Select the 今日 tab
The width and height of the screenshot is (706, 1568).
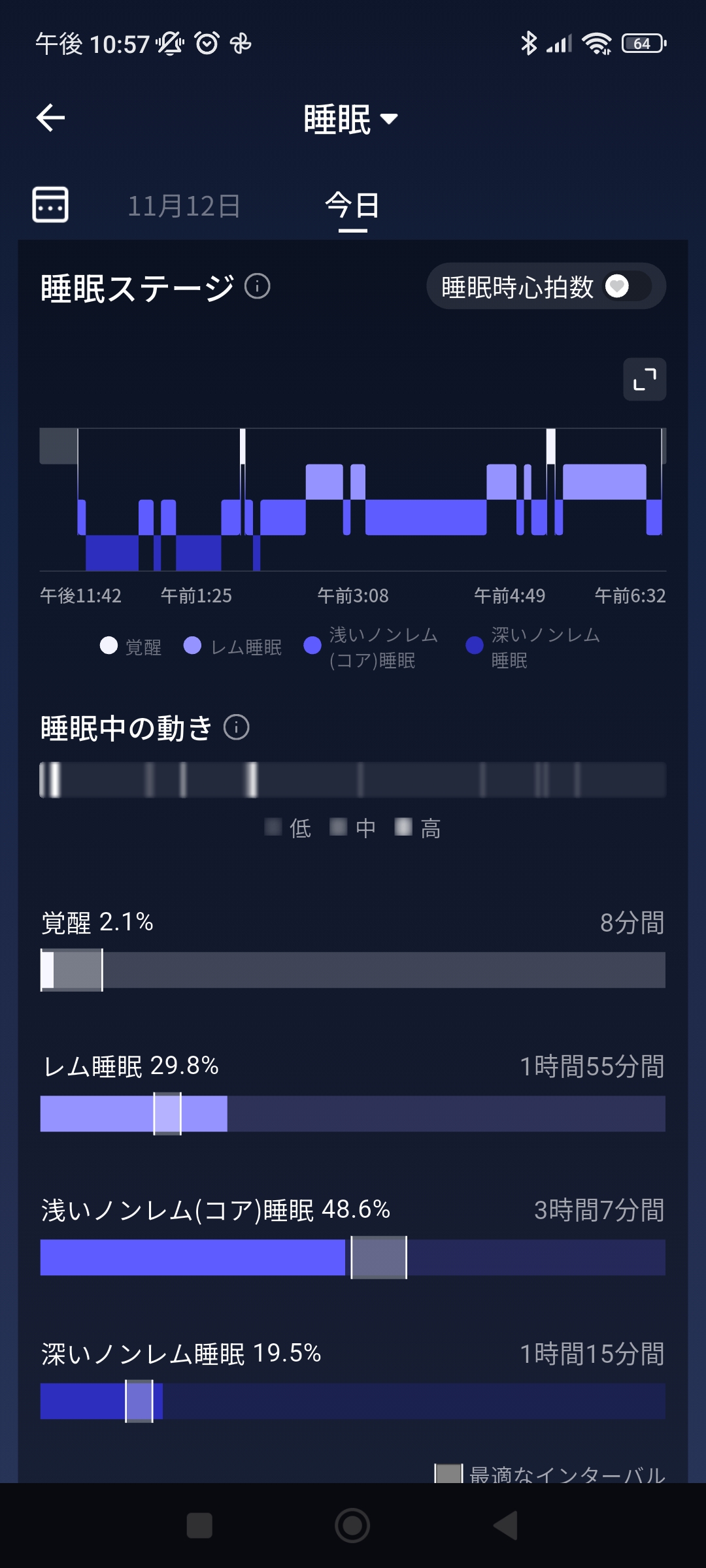352,206
